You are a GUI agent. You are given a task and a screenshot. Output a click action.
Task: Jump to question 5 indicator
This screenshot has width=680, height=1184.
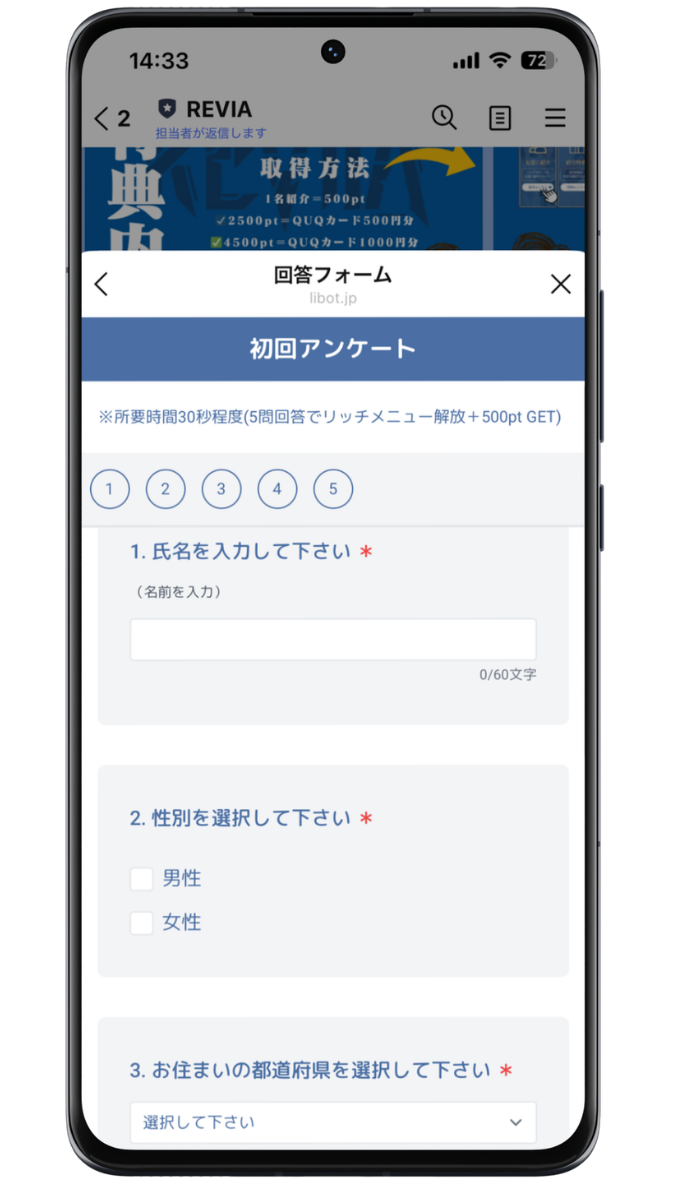point(333,490)
